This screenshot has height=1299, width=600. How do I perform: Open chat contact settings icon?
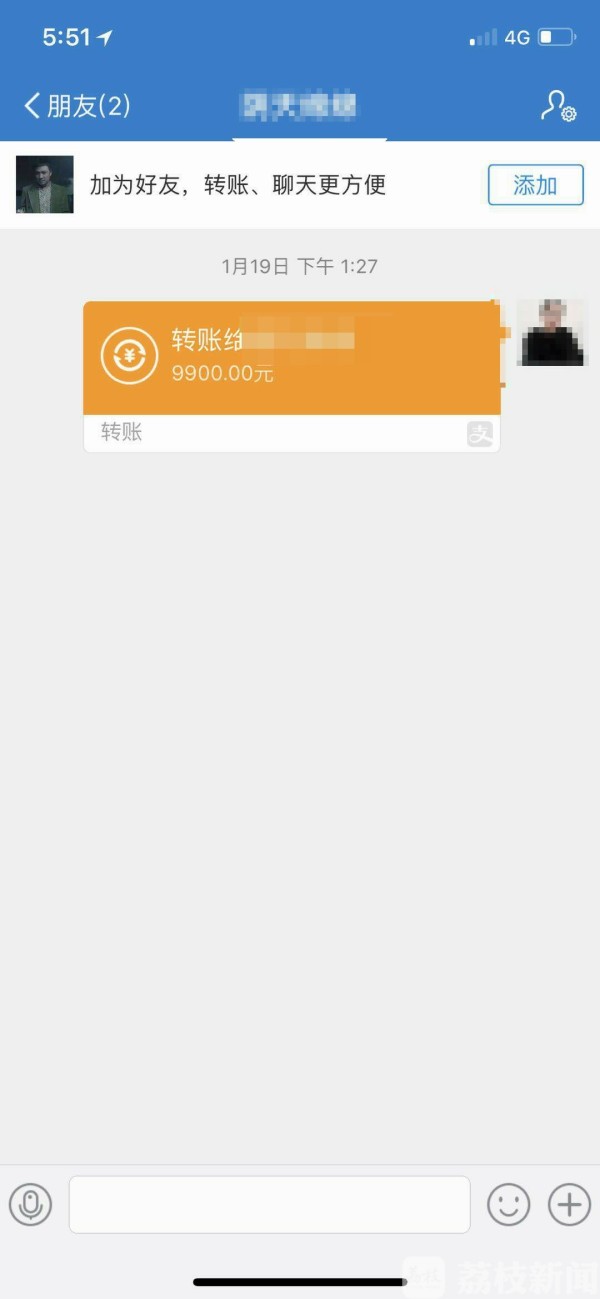pyautogui.click(x=558, y=106)
